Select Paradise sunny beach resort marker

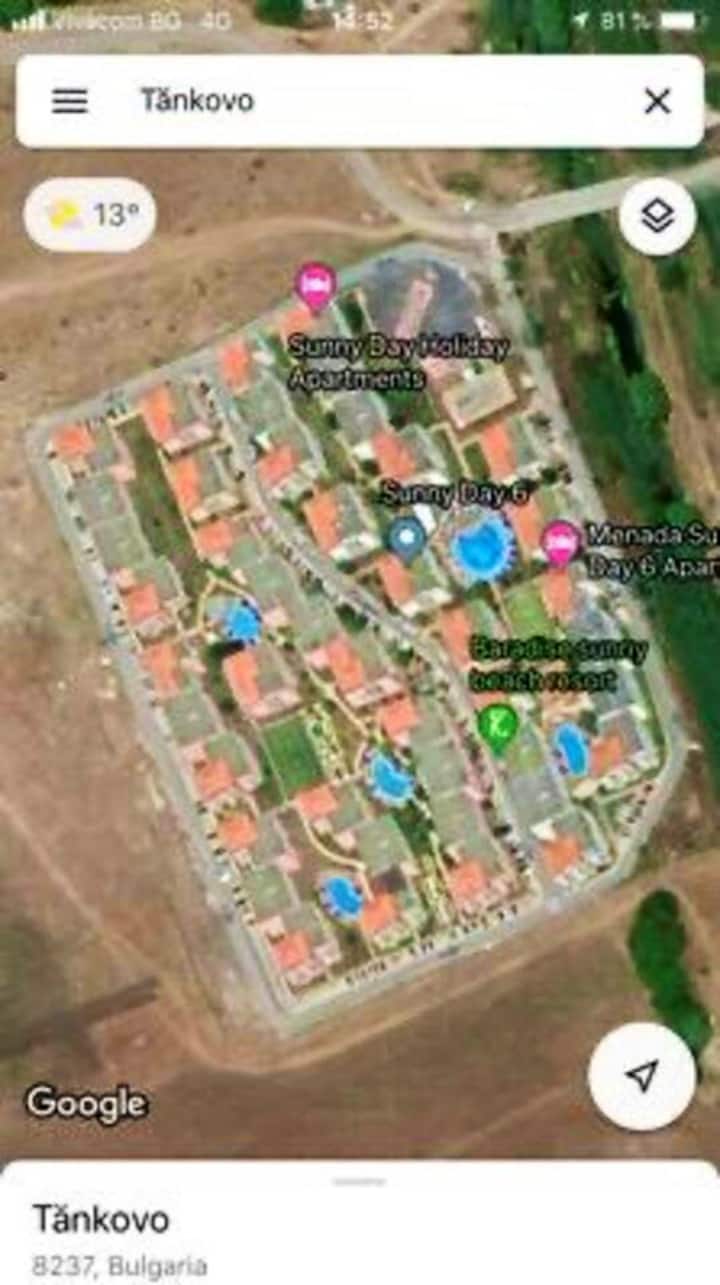point(497,723)
